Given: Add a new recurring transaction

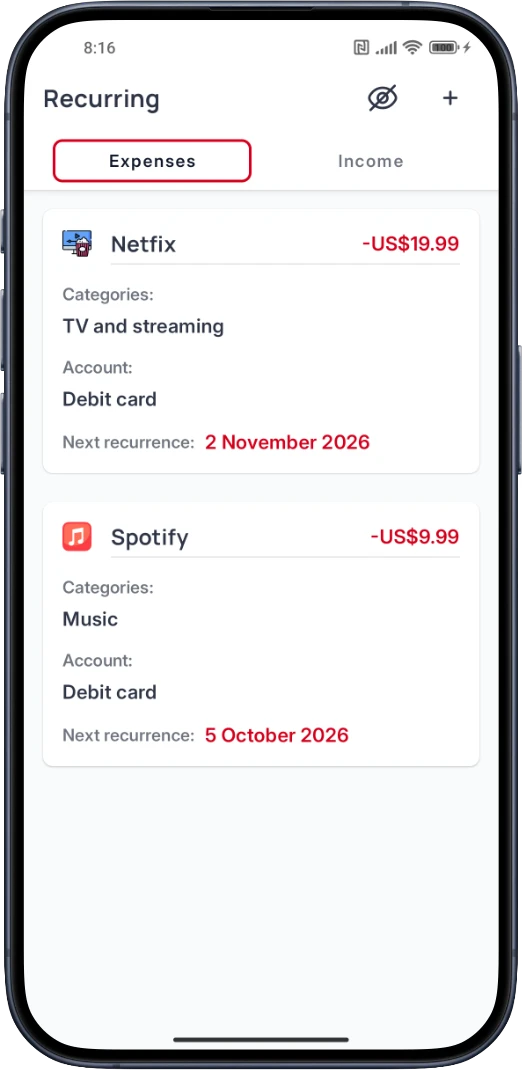Looking at the screenshot, I should (450, 98).
